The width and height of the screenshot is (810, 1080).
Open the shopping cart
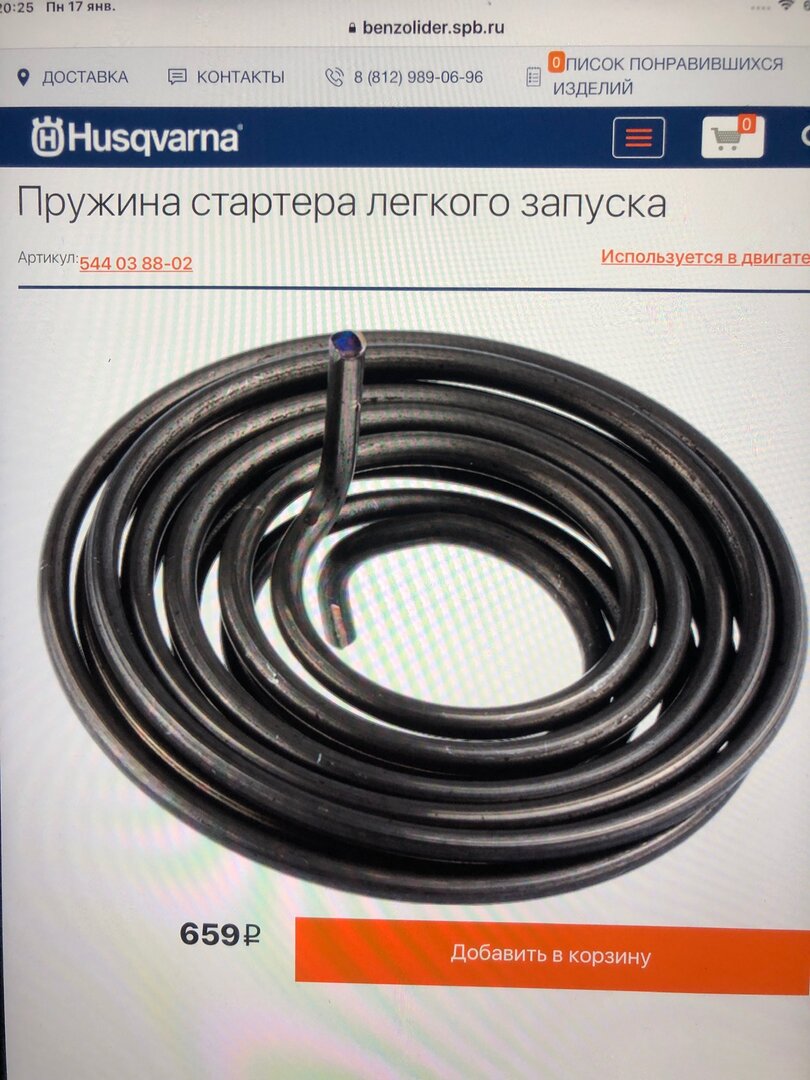point(731,138)
